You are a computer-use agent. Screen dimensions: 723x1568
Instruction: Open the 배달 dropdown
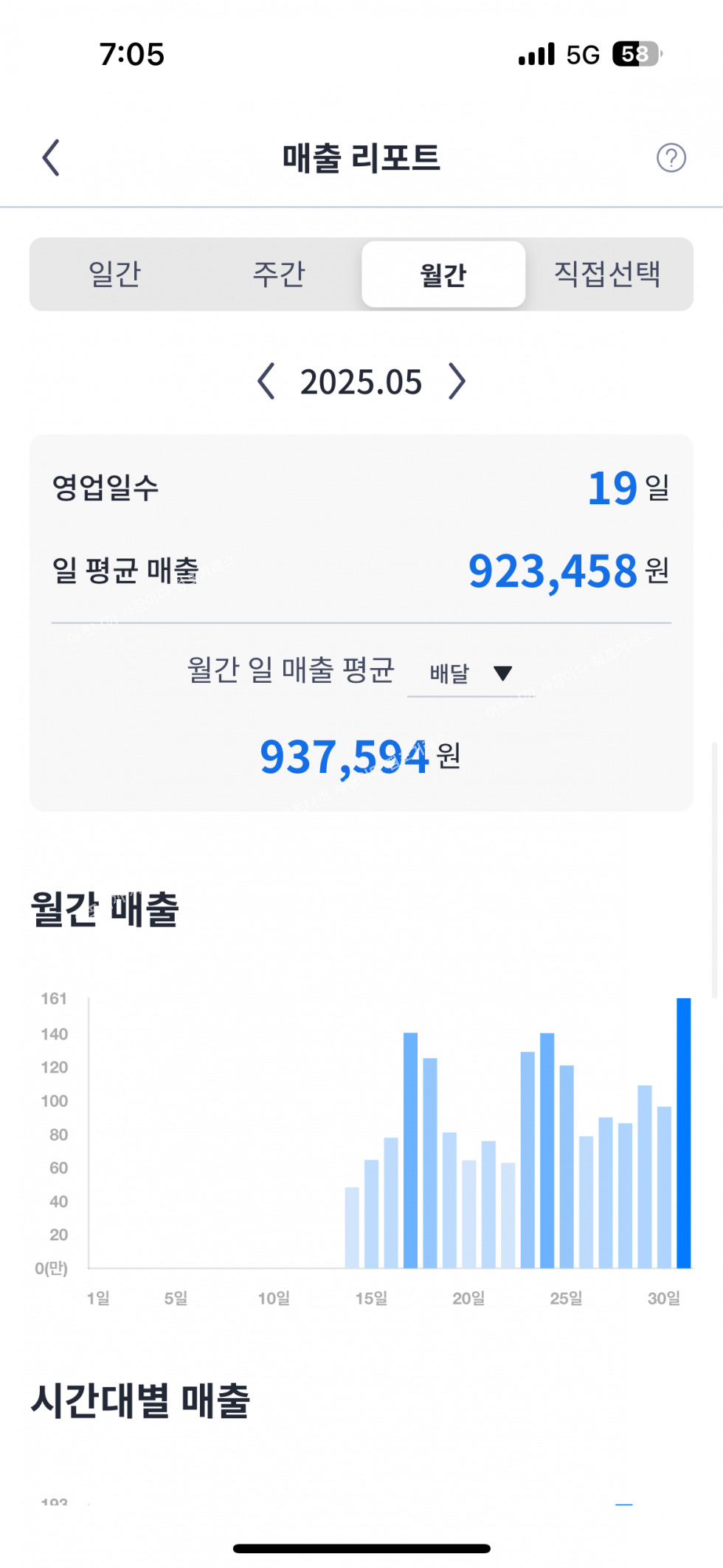pos(471,673)
